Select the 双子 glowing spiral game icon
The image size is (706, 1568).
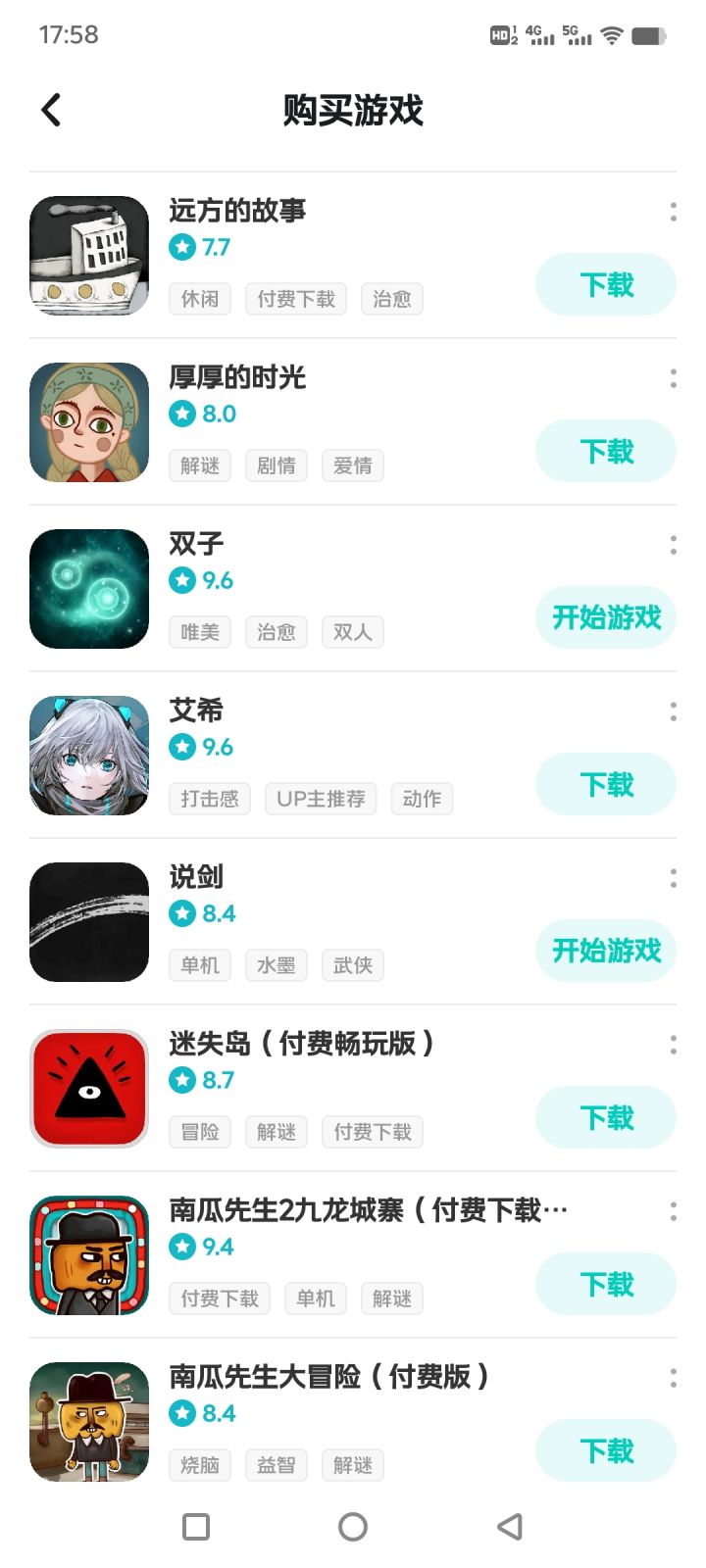pos(88,588)
